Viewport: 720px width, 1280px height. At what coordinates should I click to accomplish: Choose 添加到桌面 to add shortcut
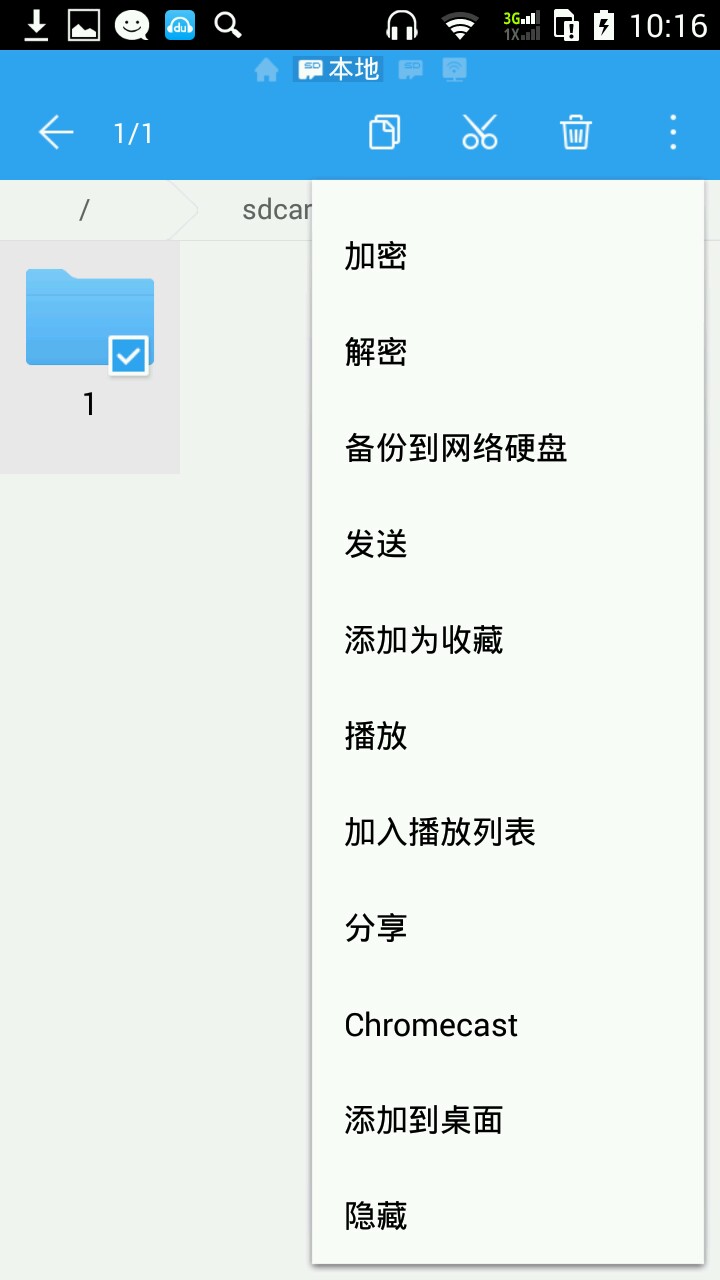[x=424, y=1121]
